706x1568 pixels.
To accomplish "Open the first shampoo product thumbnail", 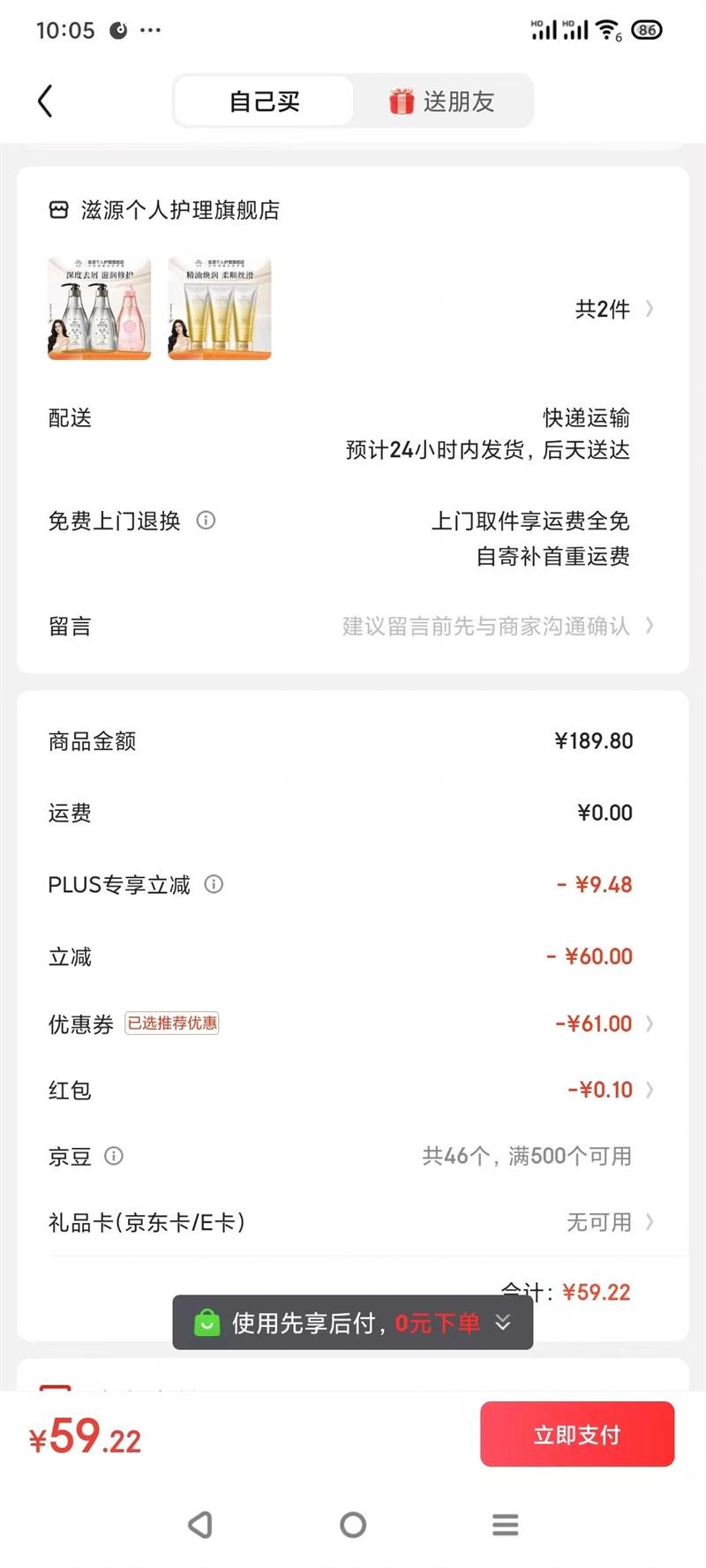I will point(99,309).
